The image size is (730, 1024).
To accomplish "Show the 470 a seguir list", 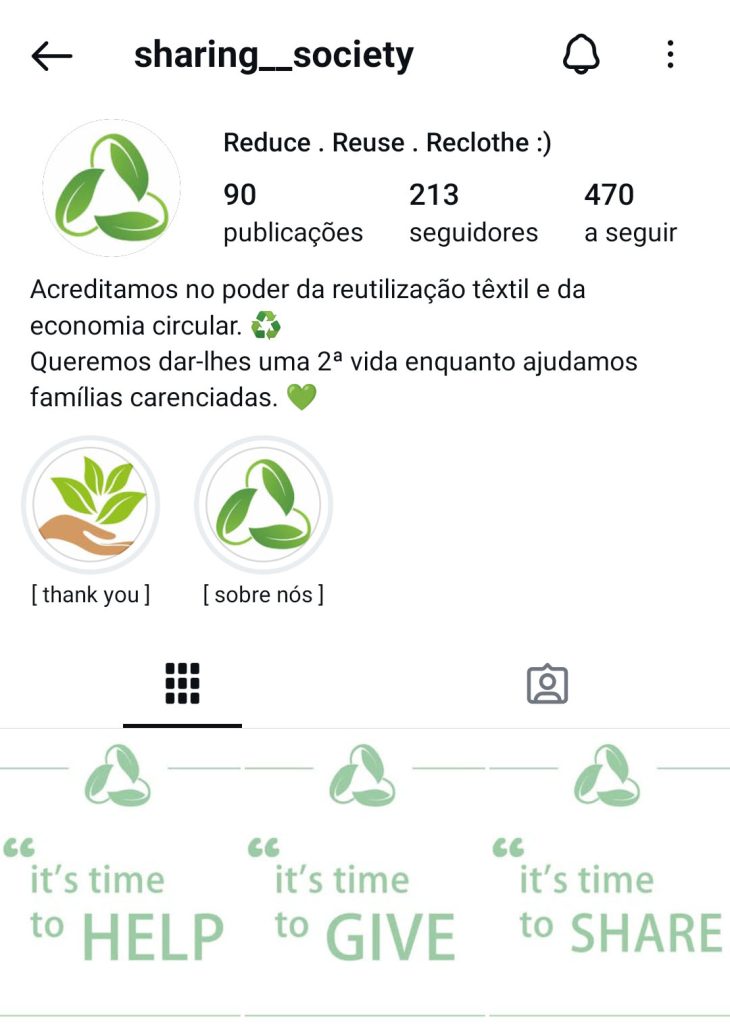I will [630, 213].
